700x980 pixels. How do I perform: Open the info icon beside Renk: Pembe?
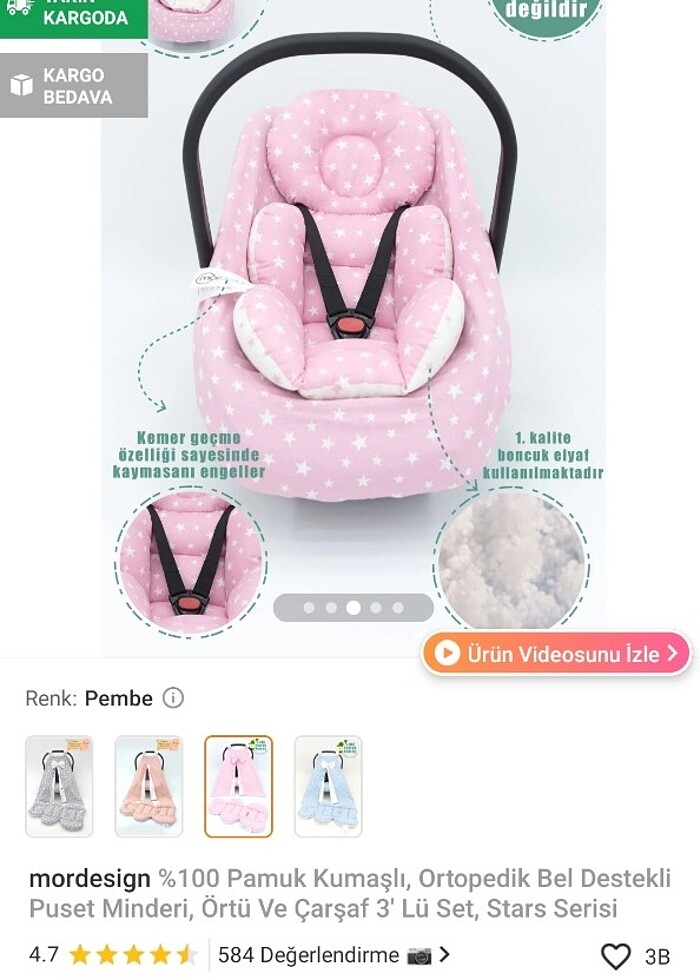coord(173,698)
